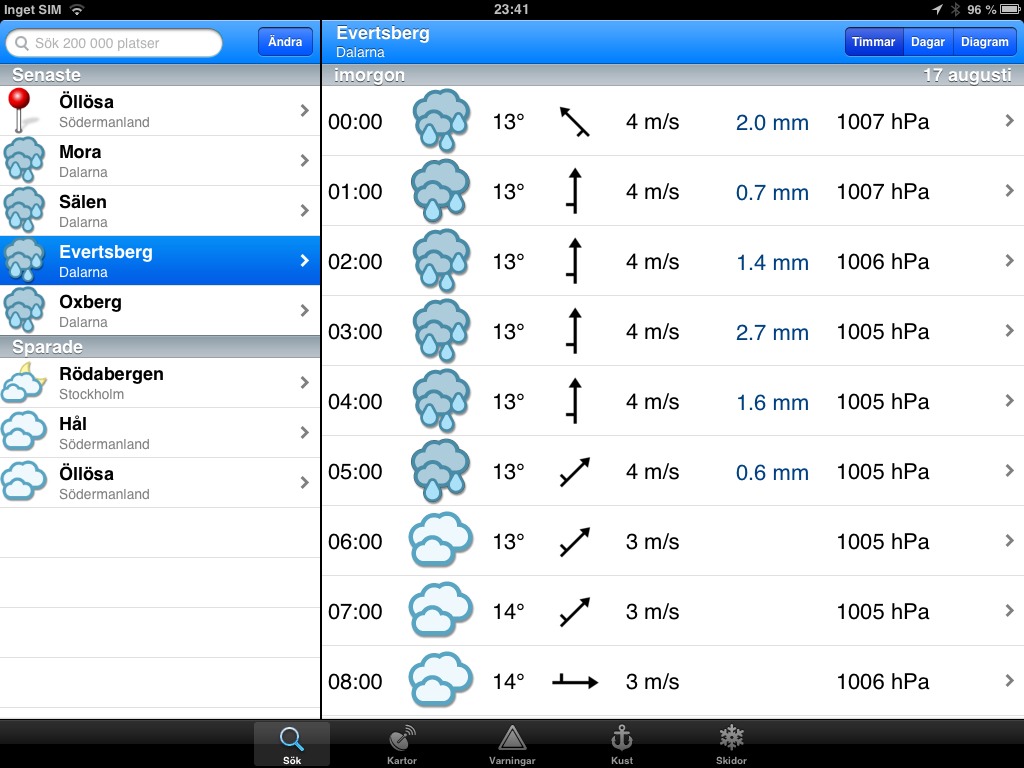
Task: Switch to the Dagar view
Action: coord(927,42)
